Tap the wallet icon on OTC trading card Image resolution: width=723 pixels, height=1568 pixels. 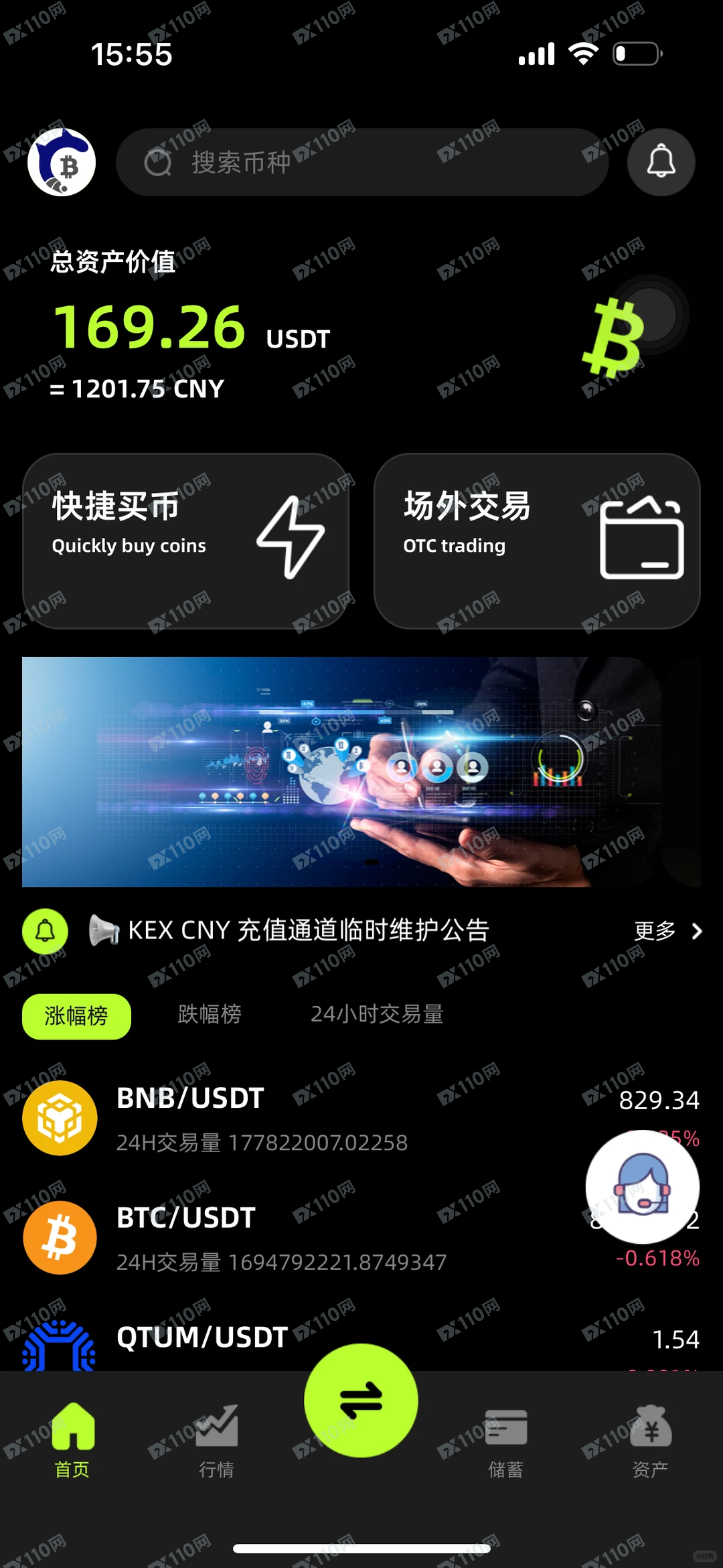[x=641, y=539]
